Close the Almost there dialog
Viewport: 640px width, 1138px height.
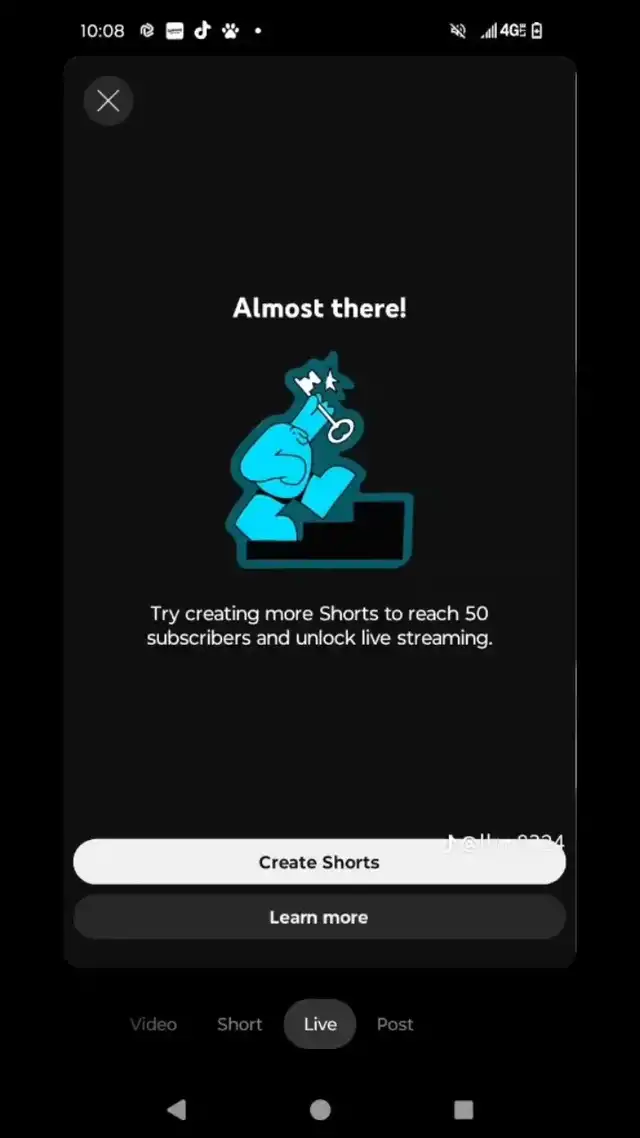108,101
